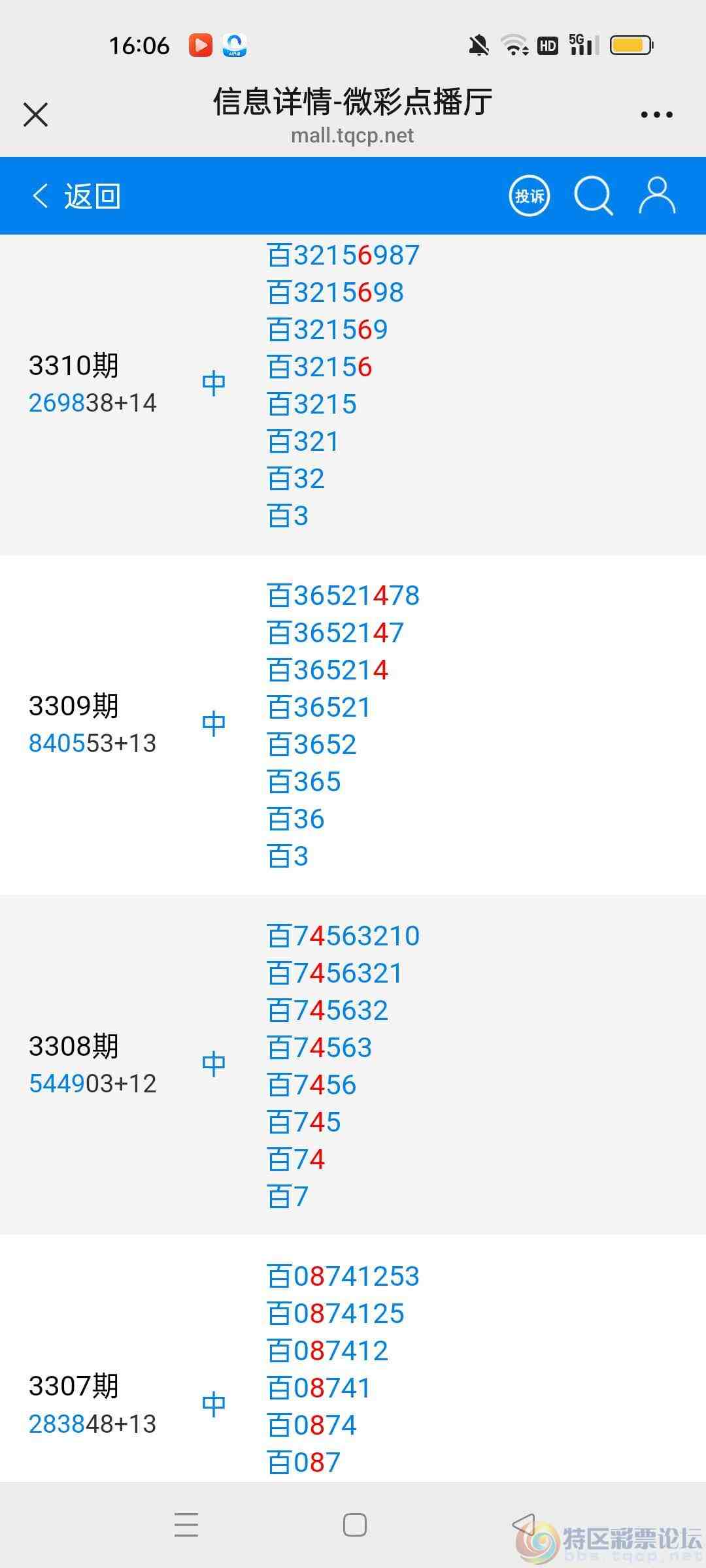The image size is (706, 1568).
Task: Tap the 中 marker next to 3307期
Action: click(214, 1405)
